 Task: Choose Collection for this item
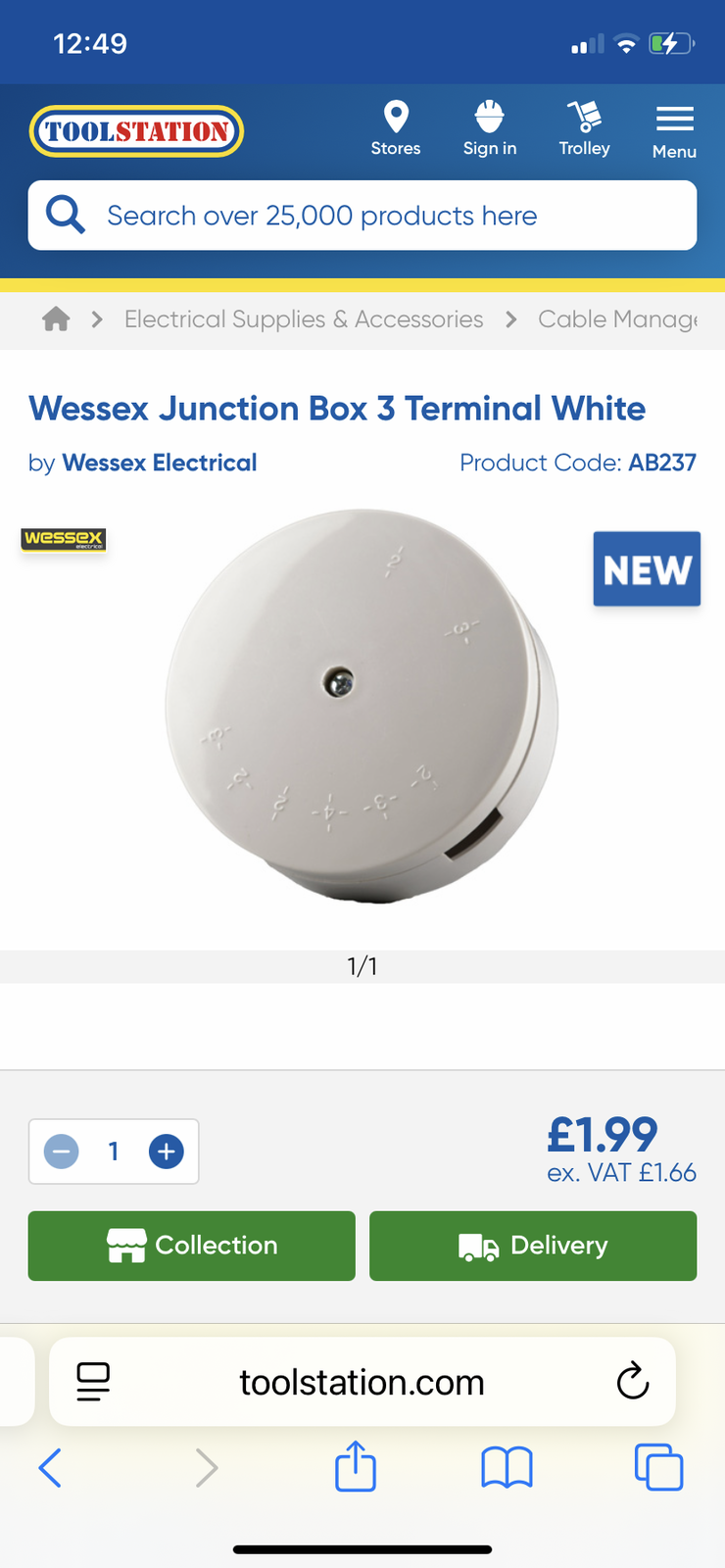(191, 1246)
